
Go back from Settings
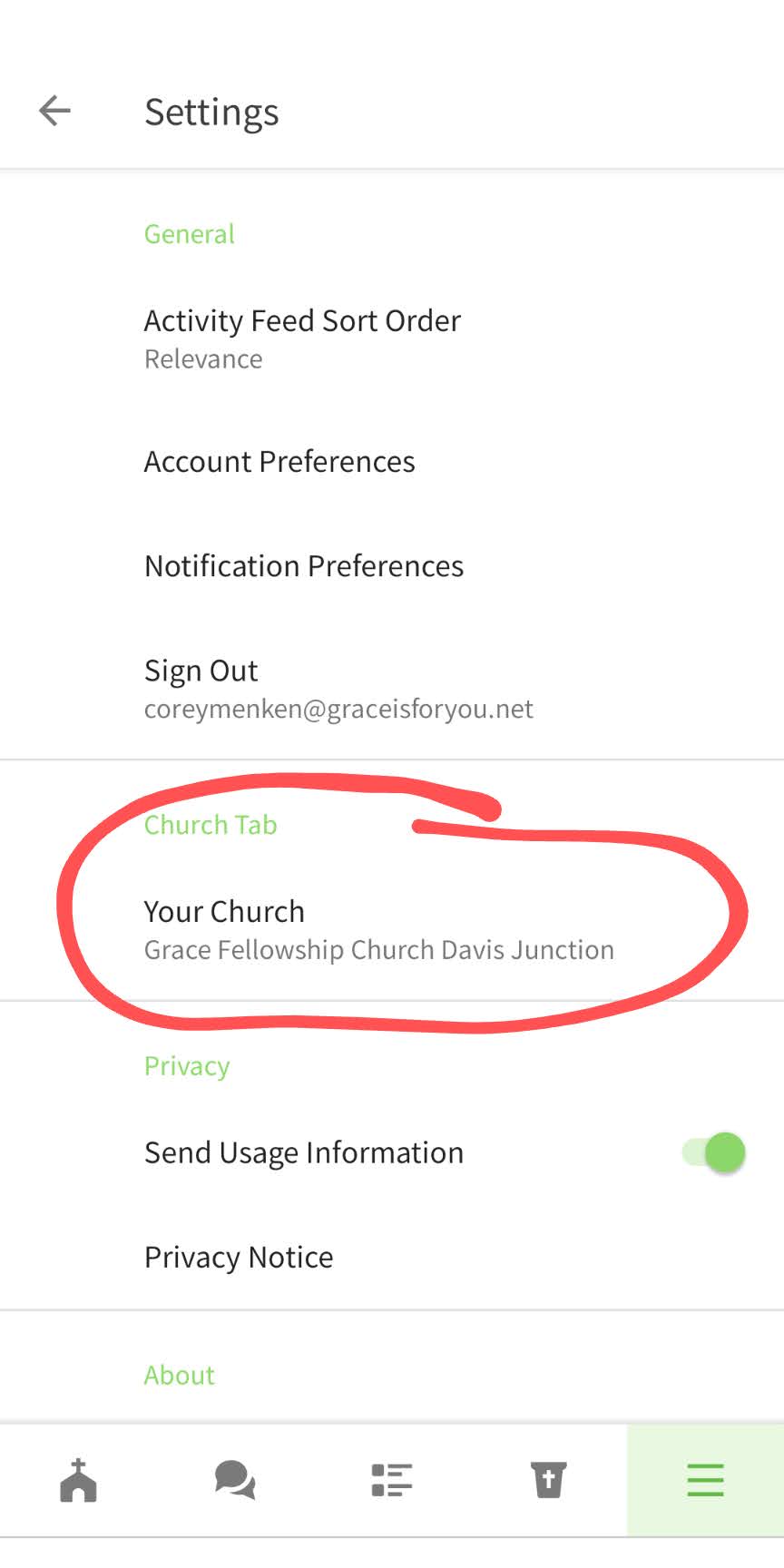coord(54,111)
